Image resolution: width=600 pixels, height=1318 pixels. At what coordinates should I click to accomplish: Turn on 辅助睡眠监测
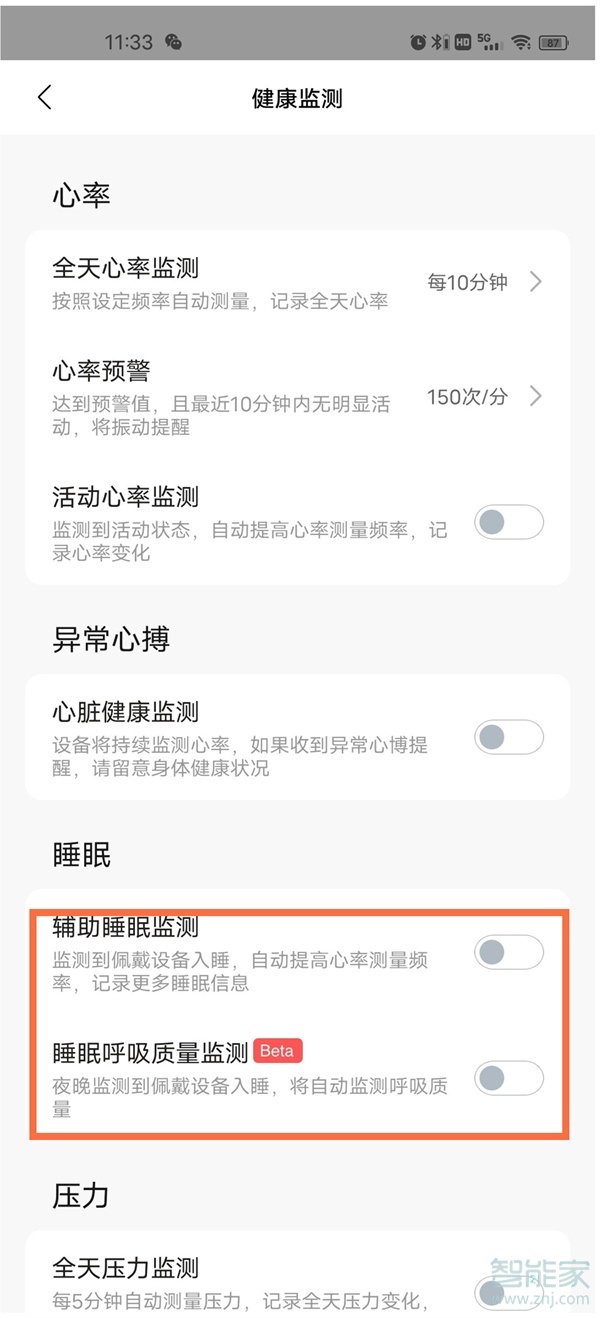508,952
